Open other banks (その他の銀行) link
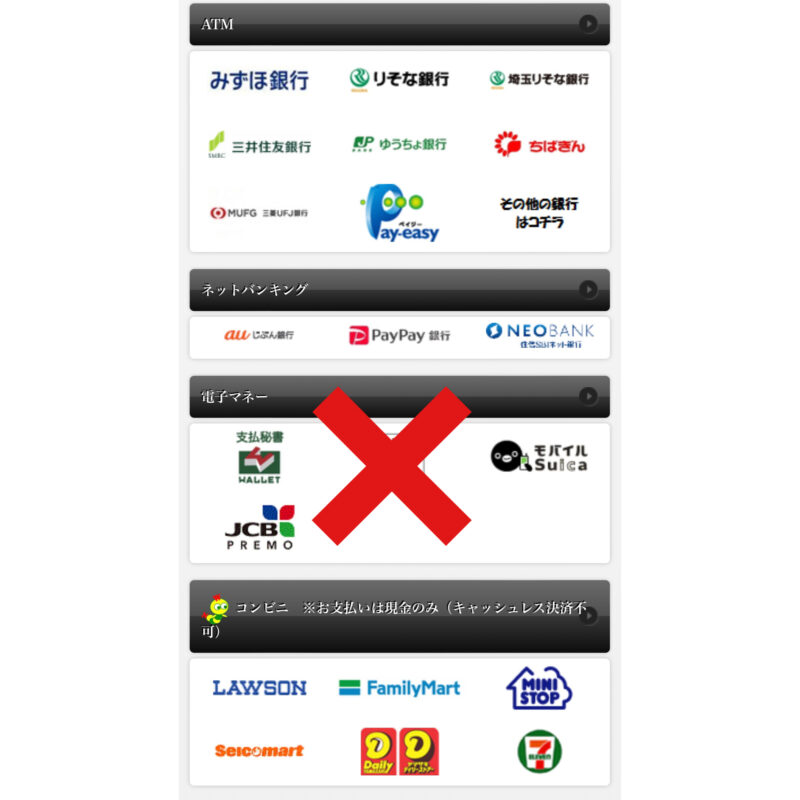This screenshot has height=800, width=800. [539, 212]
